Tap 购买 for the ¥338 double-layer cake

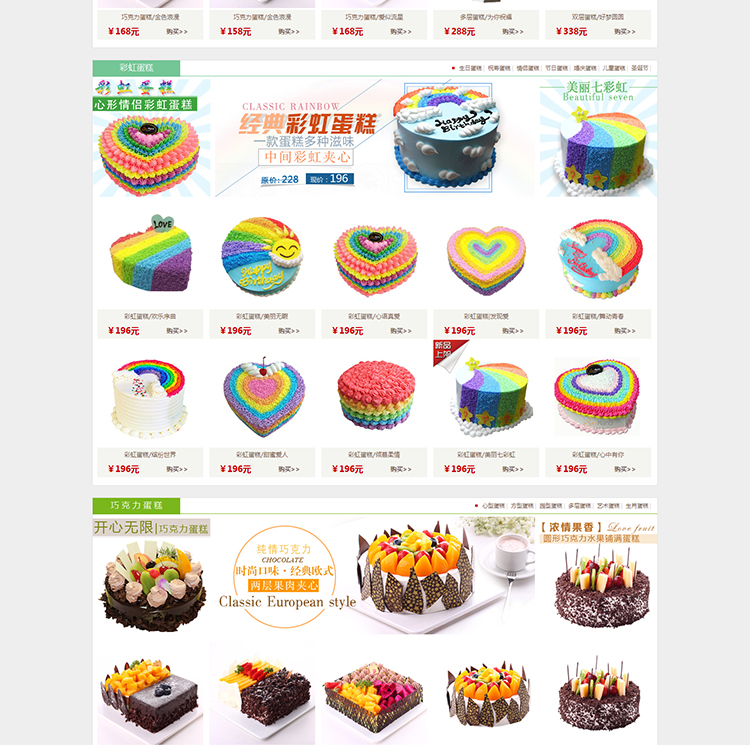tap(625, 32)
